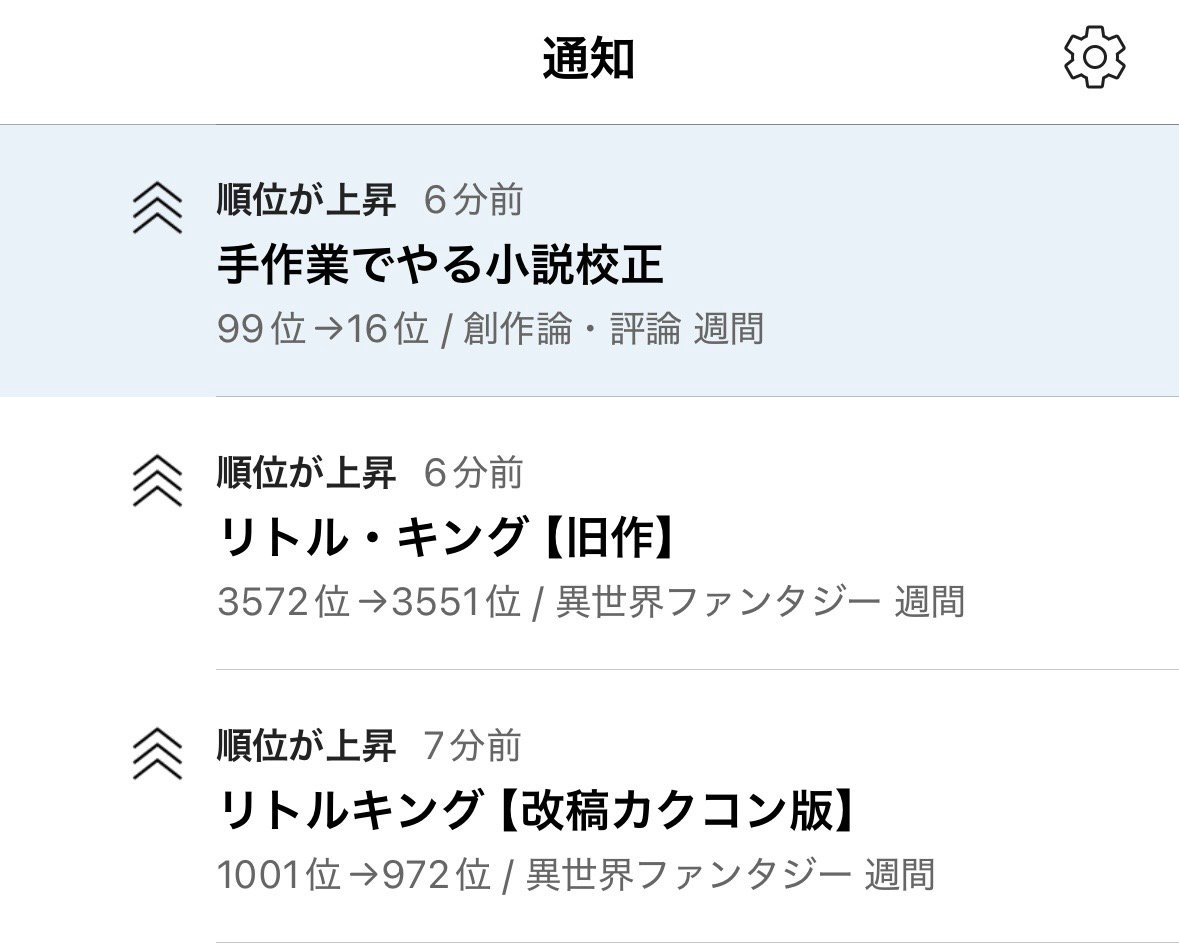Open the リトル・キング【旧作】 ranking notification
This screenshot has height=946, width=1179.
point(589,538)
